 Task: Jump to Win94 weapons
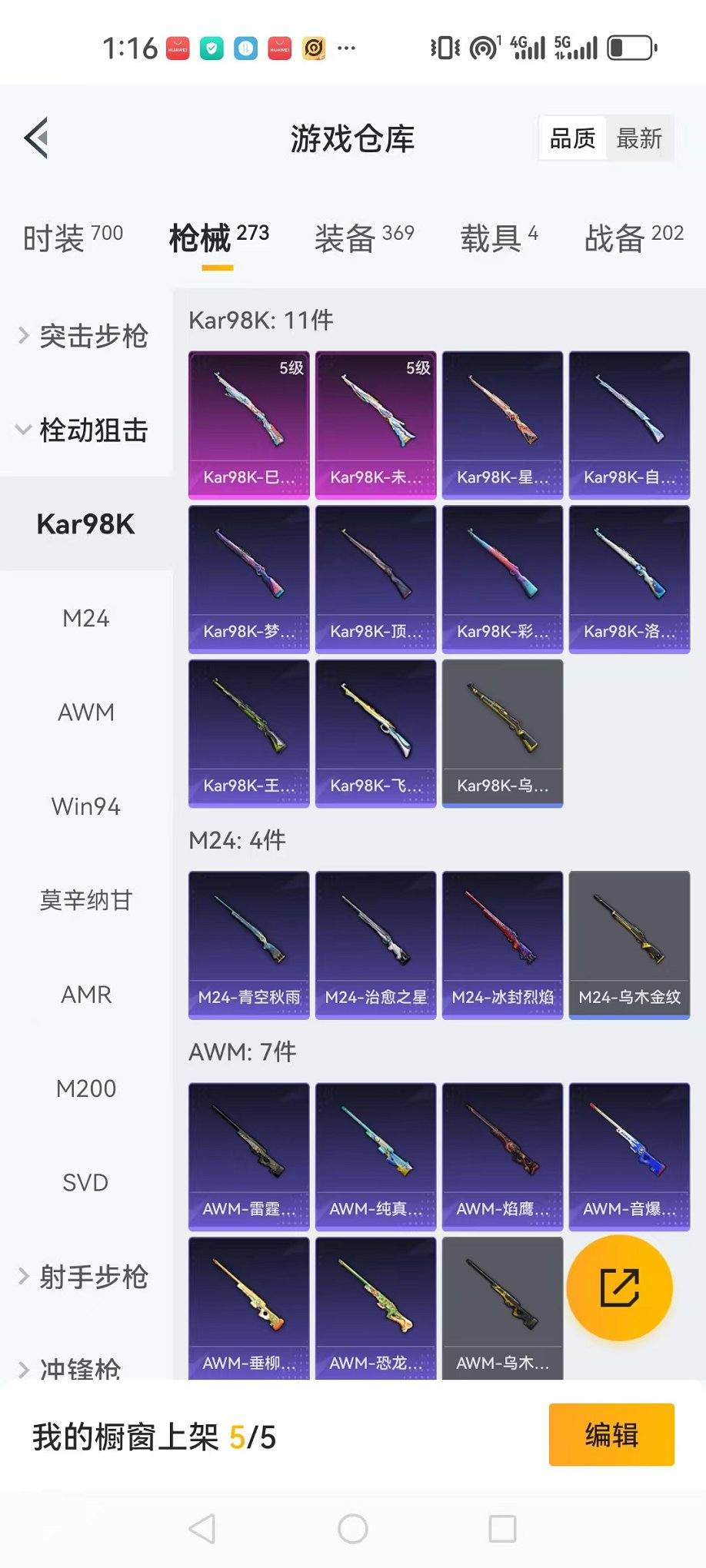point(86,806)
